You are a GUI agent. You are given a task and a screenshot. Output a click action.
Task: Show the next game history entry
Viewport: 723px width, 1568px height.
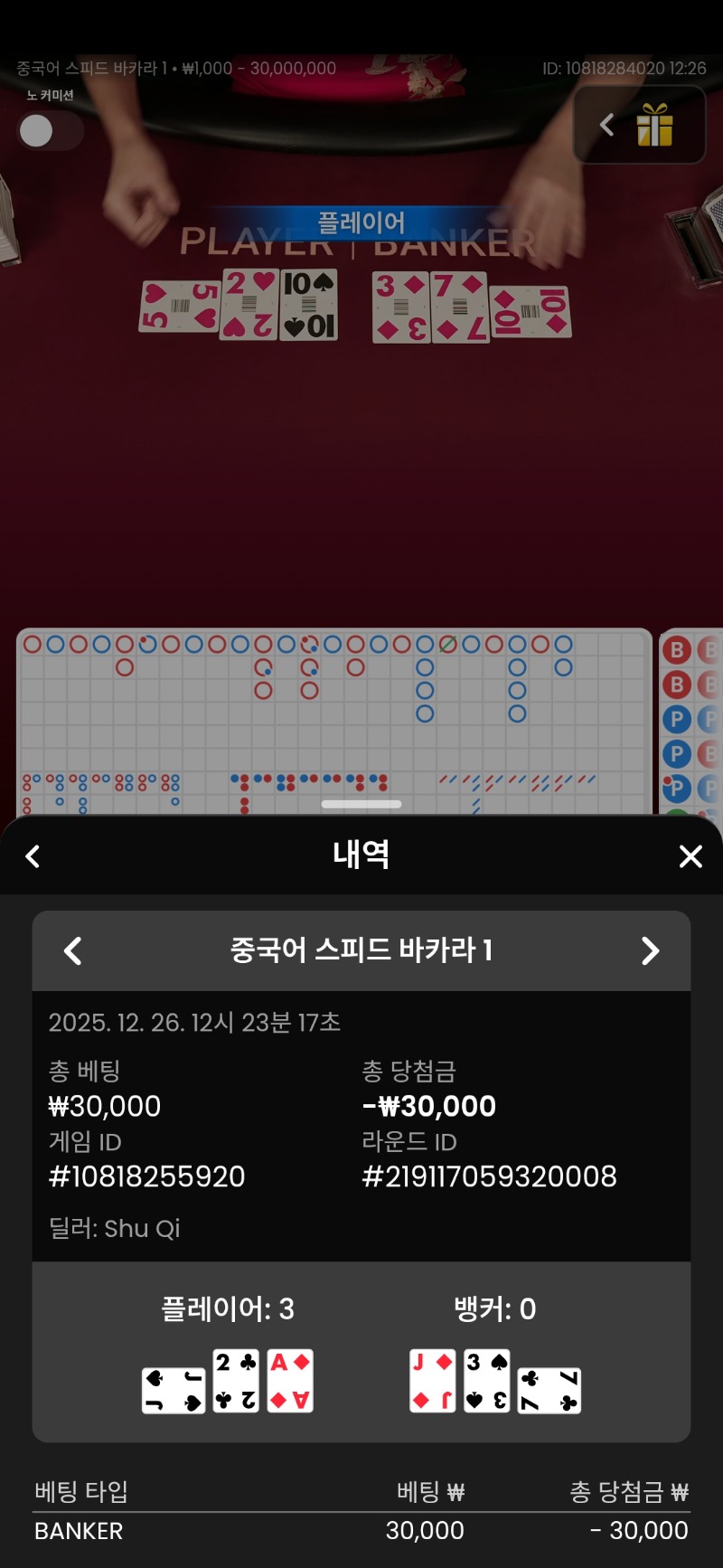tap(650, 950)
